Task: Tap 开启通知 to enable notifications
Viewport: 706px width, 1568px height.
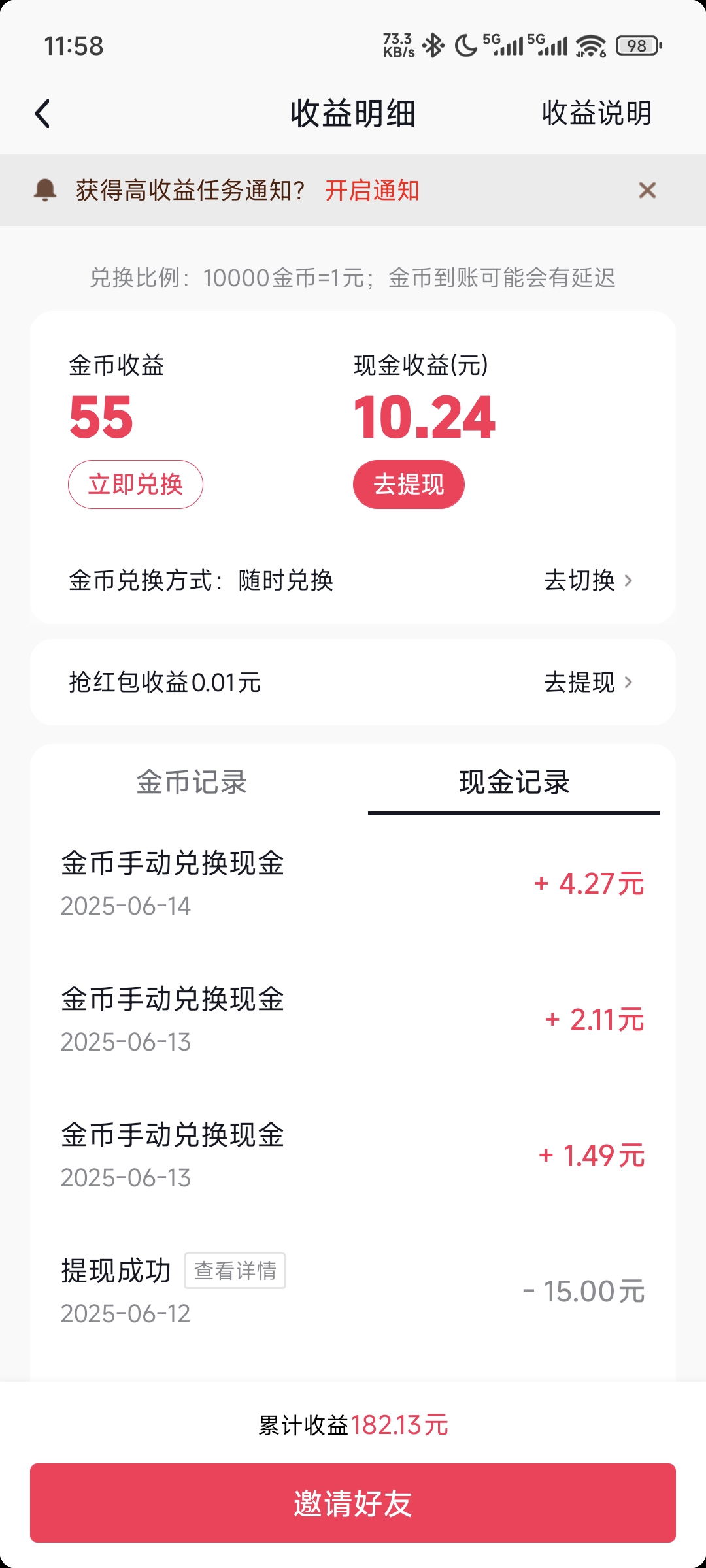Action: click(372, 191)
